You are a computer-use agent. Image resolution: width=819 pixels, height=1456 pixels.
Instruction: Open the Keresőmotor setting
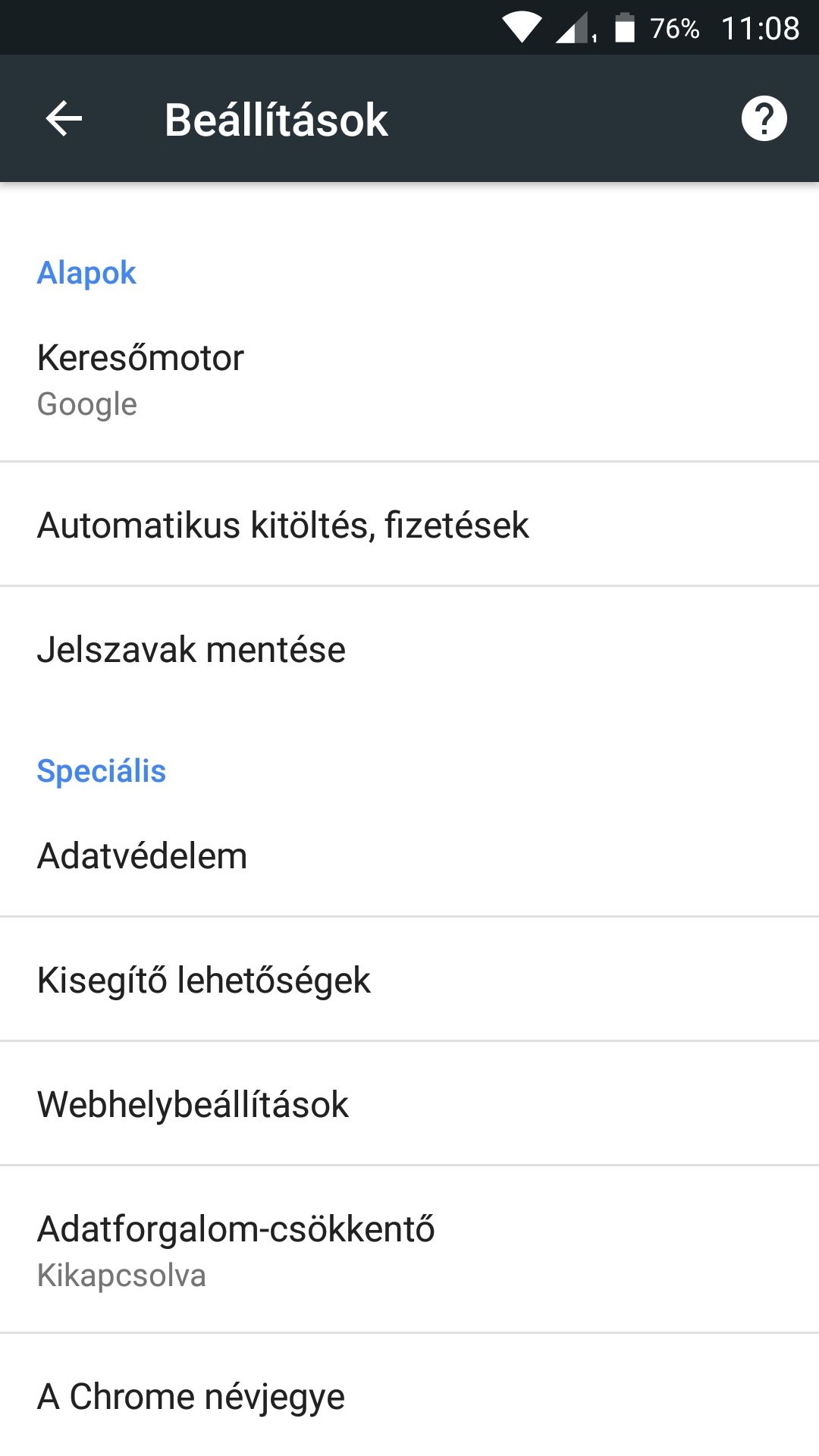409,379
